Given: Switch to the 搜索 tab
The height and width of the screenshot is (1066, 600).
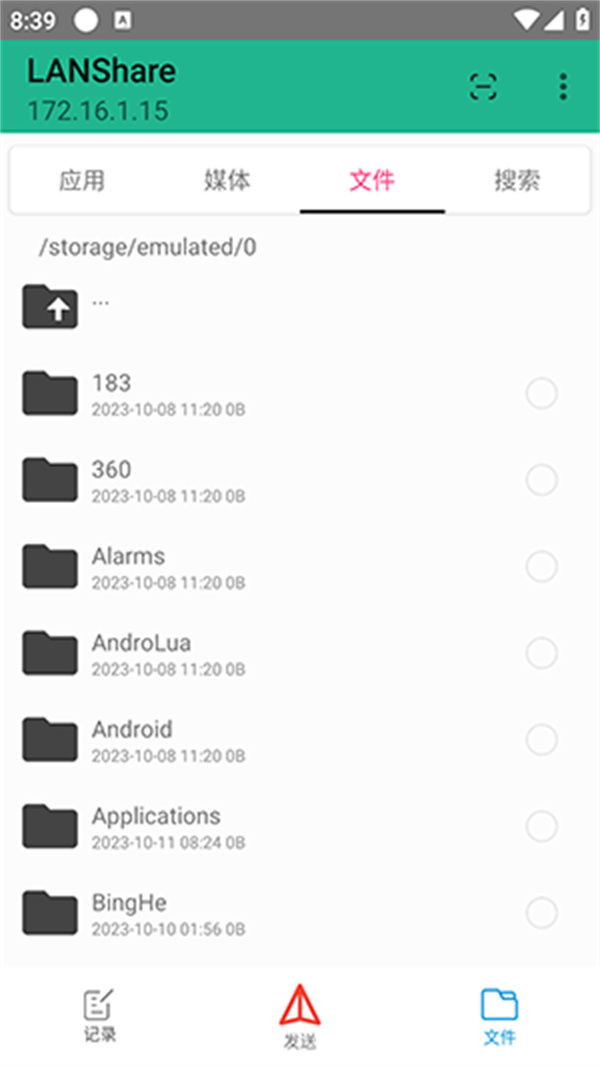Looking at the screenshot, I should [x=517, y=180].
